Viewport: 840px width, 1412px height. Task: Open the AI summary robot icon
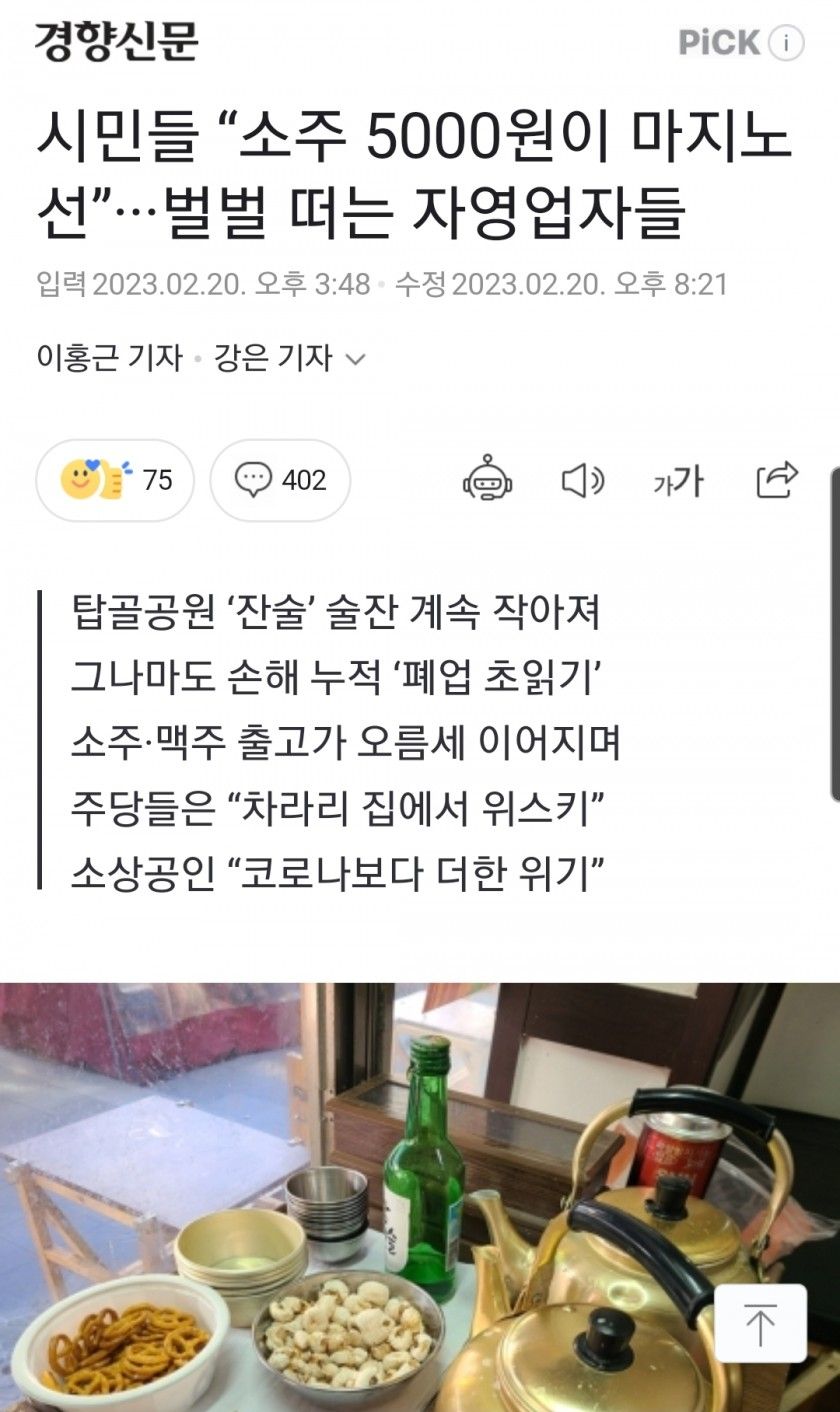tap(488, 480)
